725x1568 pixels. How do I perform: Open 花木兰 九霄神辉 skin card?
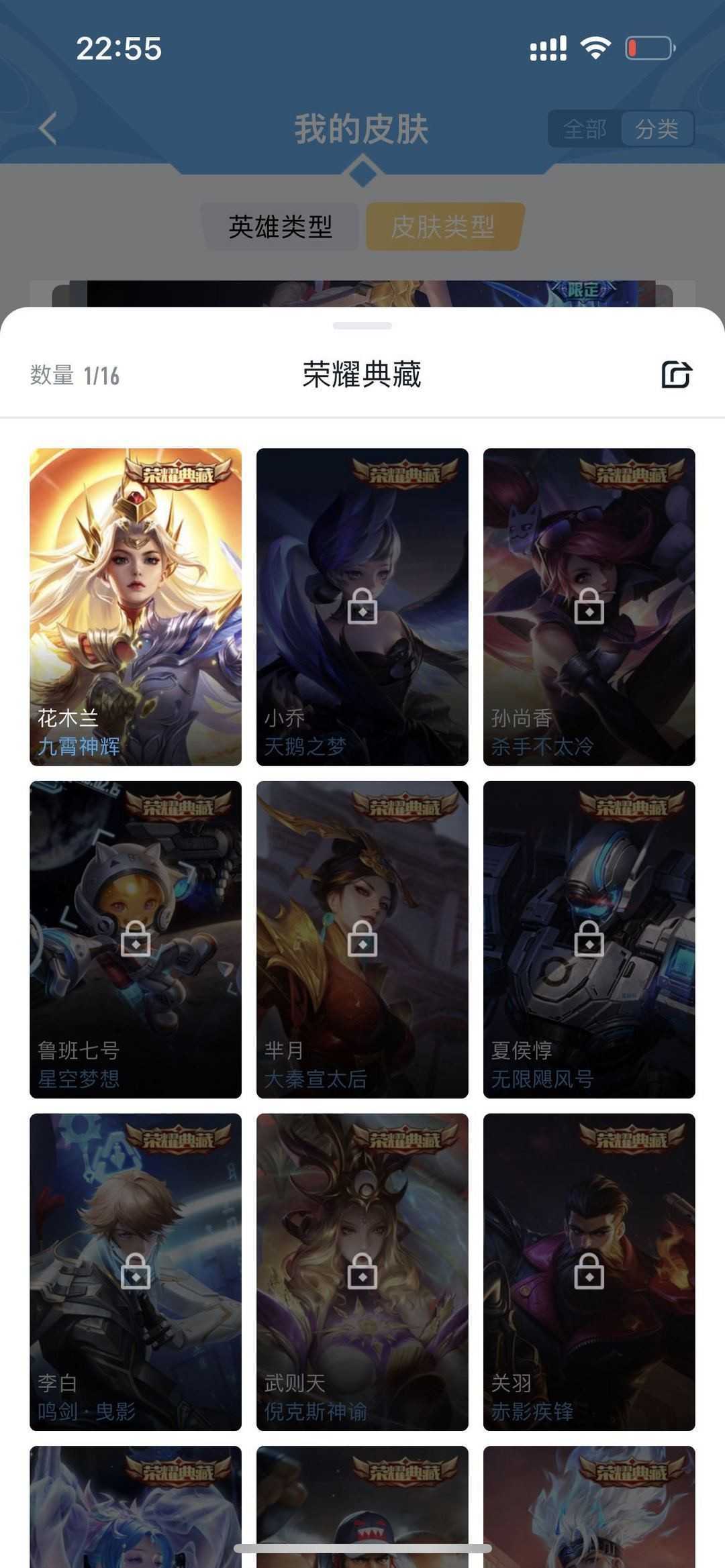pos(136,607)
